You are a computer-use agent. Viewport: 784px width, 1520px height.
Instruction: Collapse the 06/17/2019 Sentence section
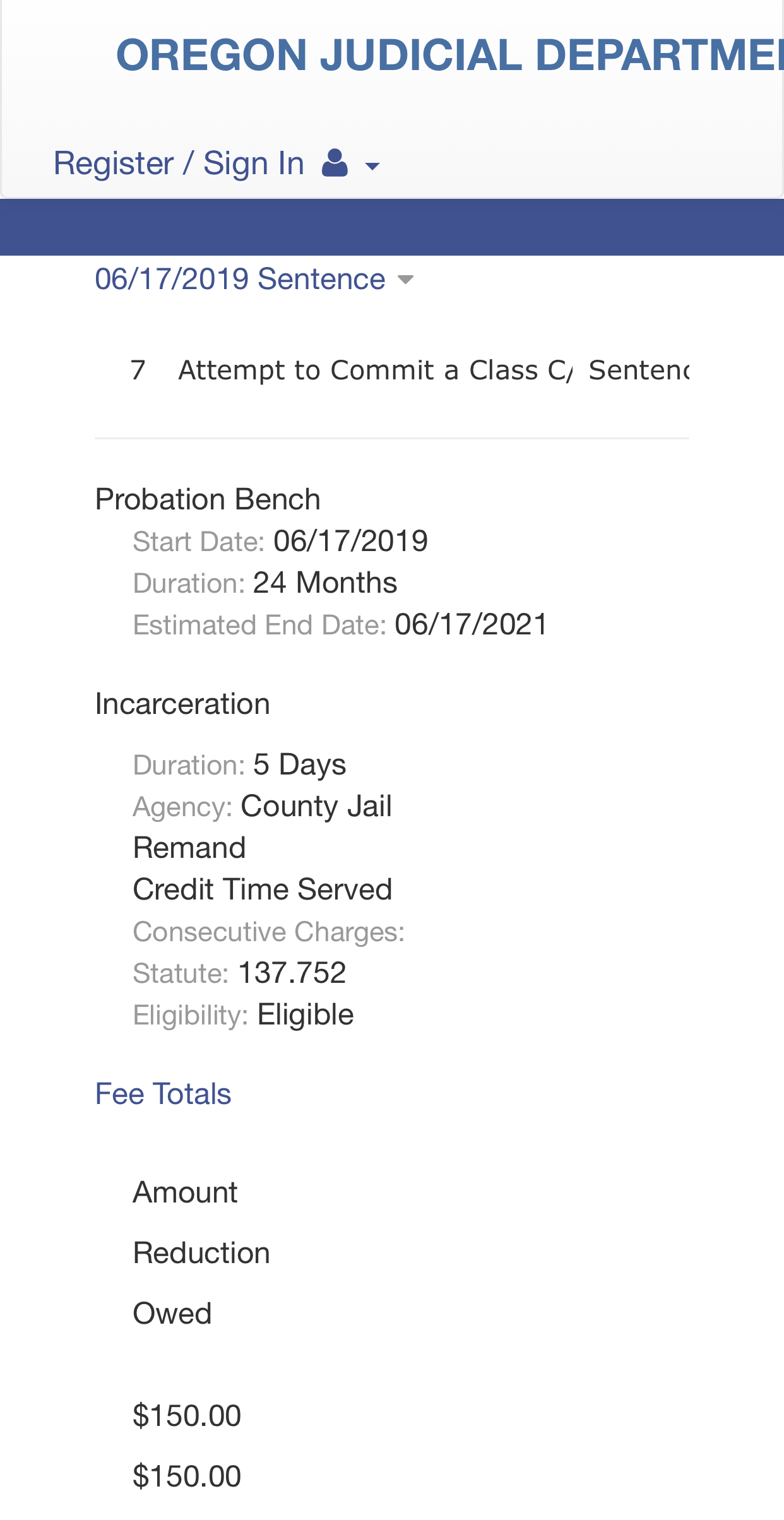point(254,279)
